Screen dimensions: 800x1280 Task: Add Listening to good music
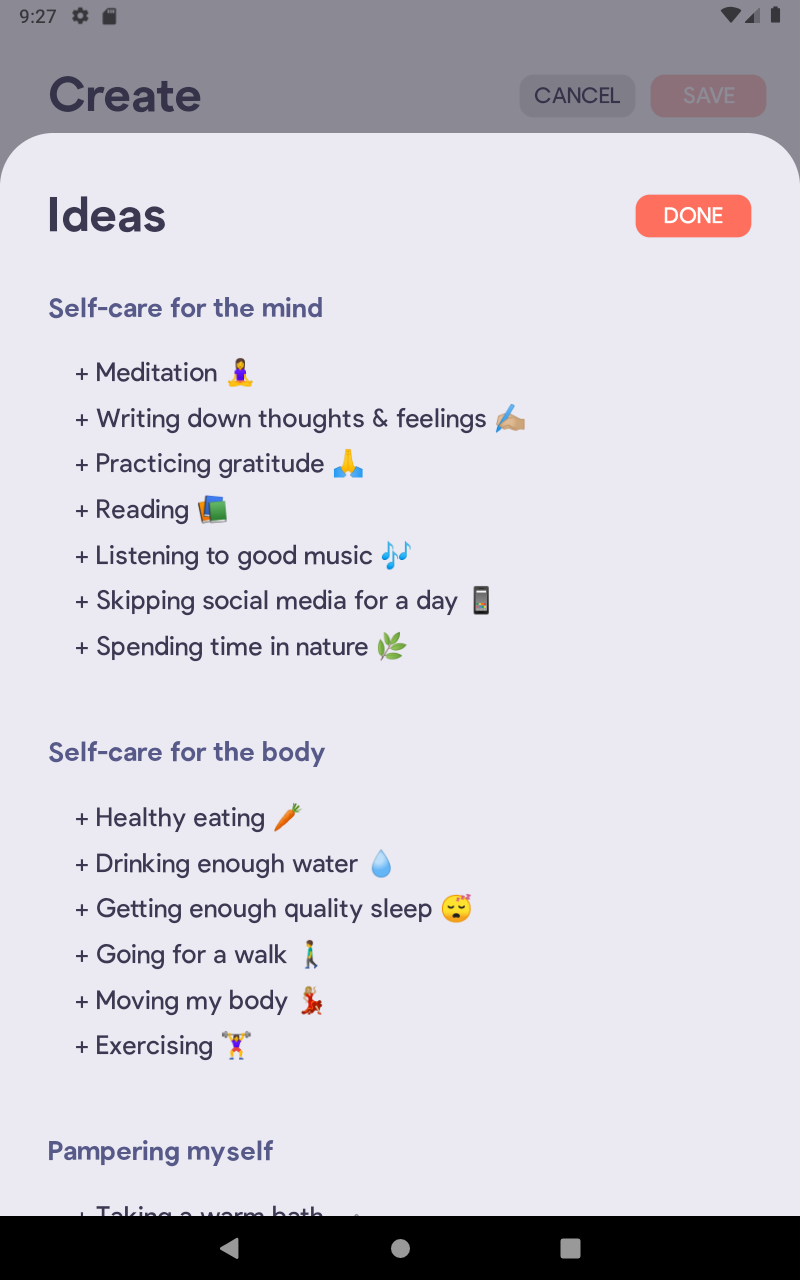tap(243, 556)
